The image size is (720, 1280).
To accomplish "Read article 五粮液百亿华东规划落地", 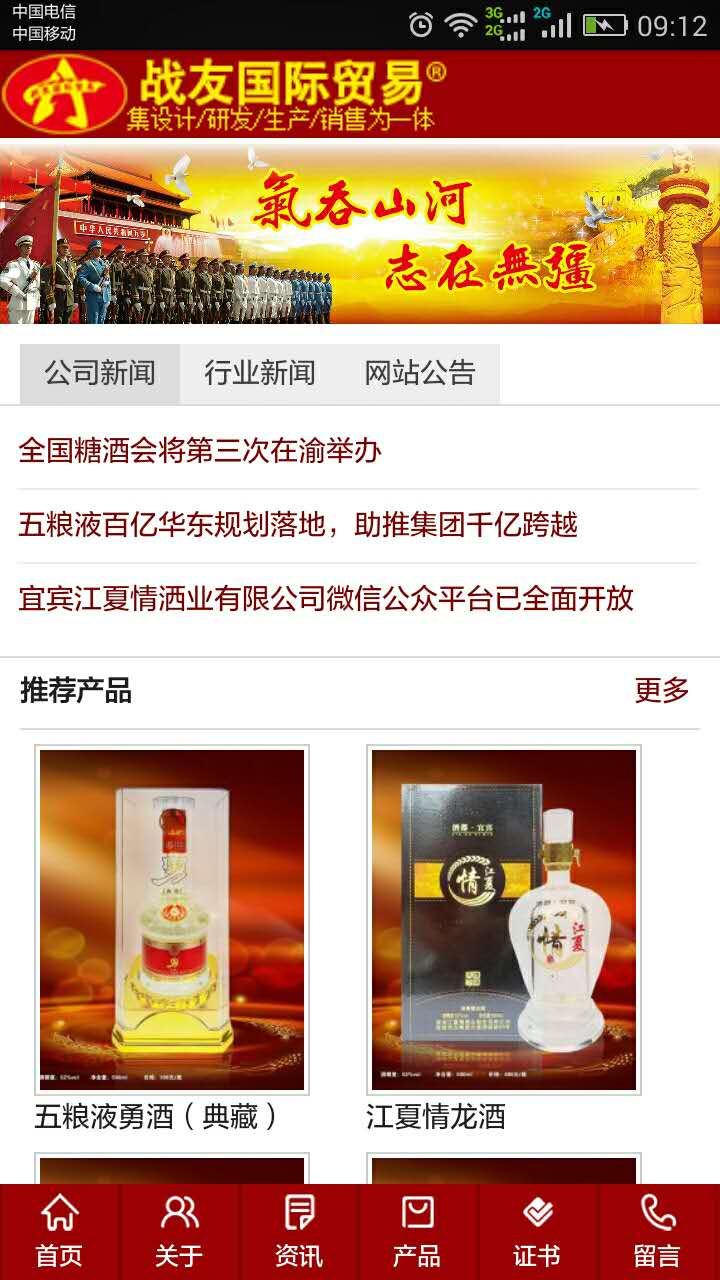I will point(298,525).
